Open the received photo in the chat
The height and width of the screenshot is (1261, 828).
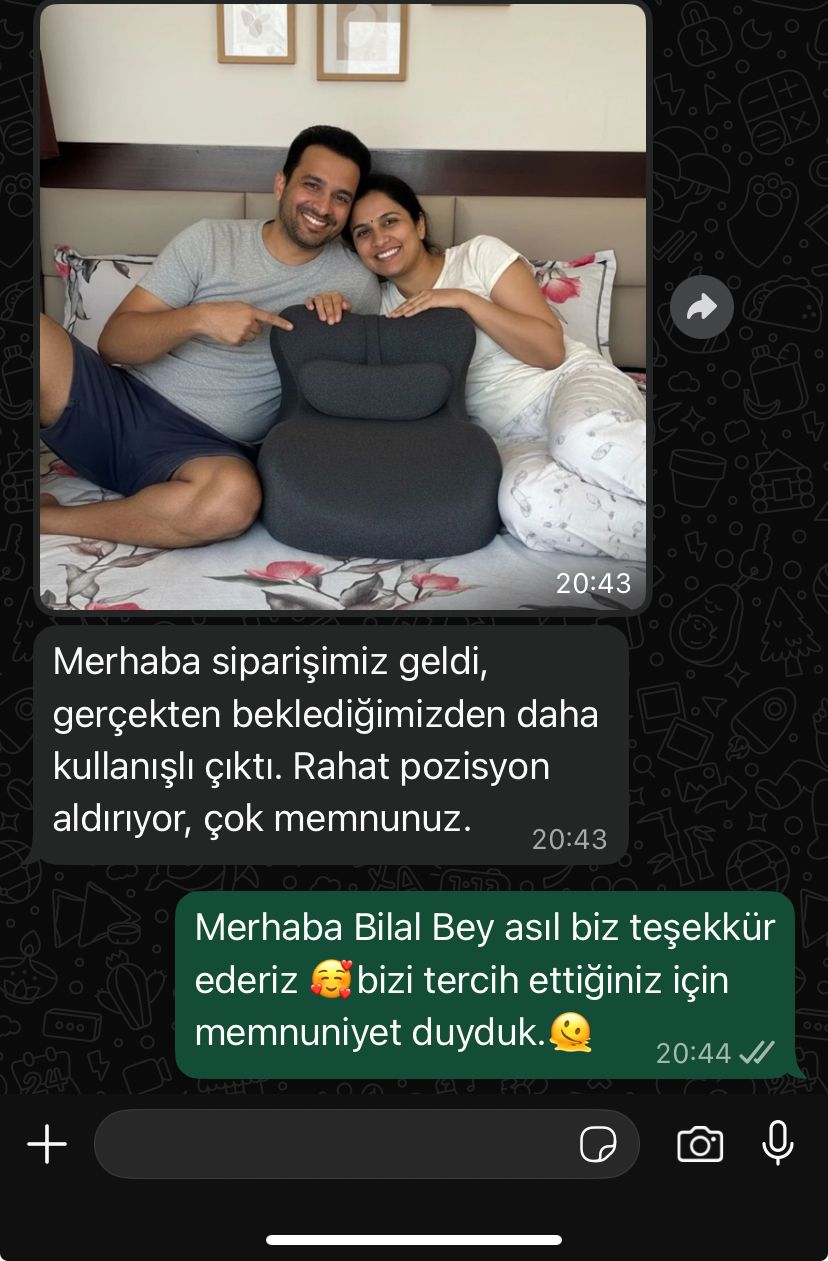coord(343,307)
